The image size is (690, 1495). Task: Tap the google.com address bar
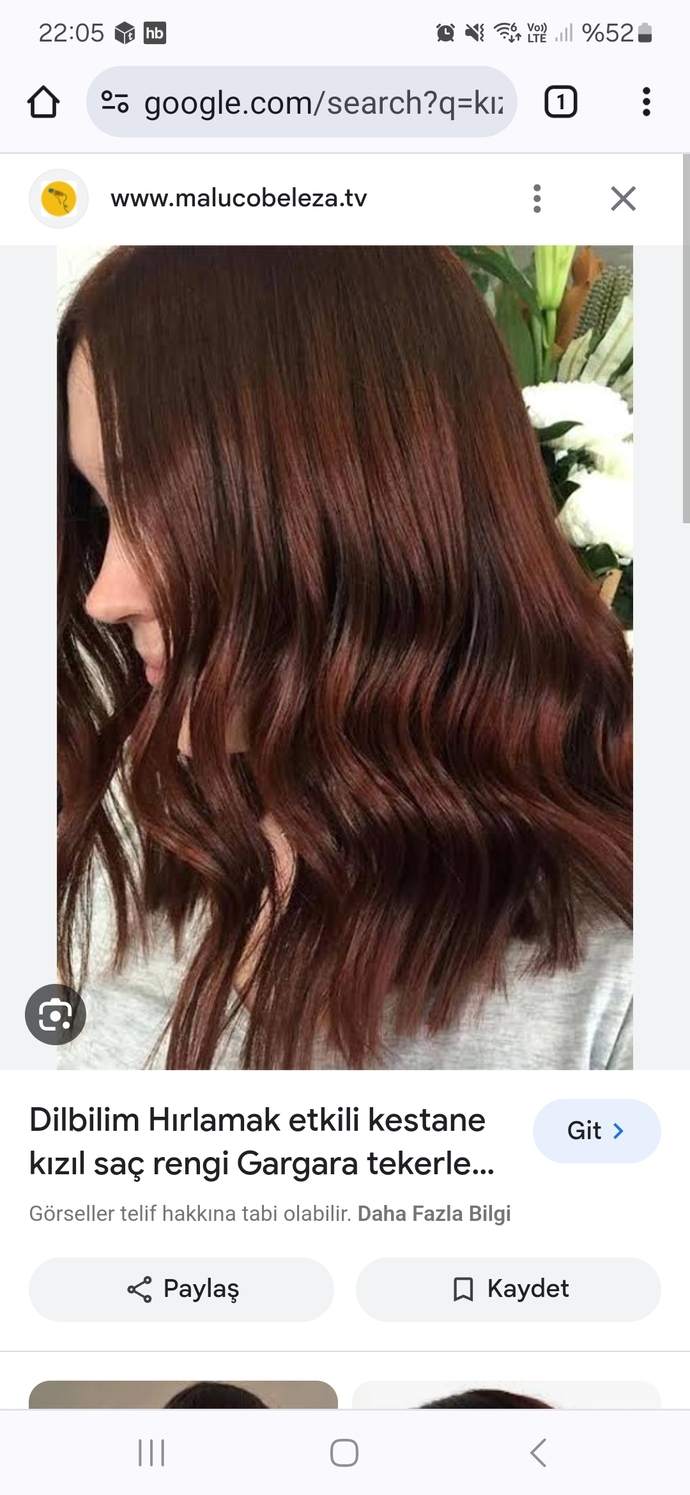(x=301, y=102)
